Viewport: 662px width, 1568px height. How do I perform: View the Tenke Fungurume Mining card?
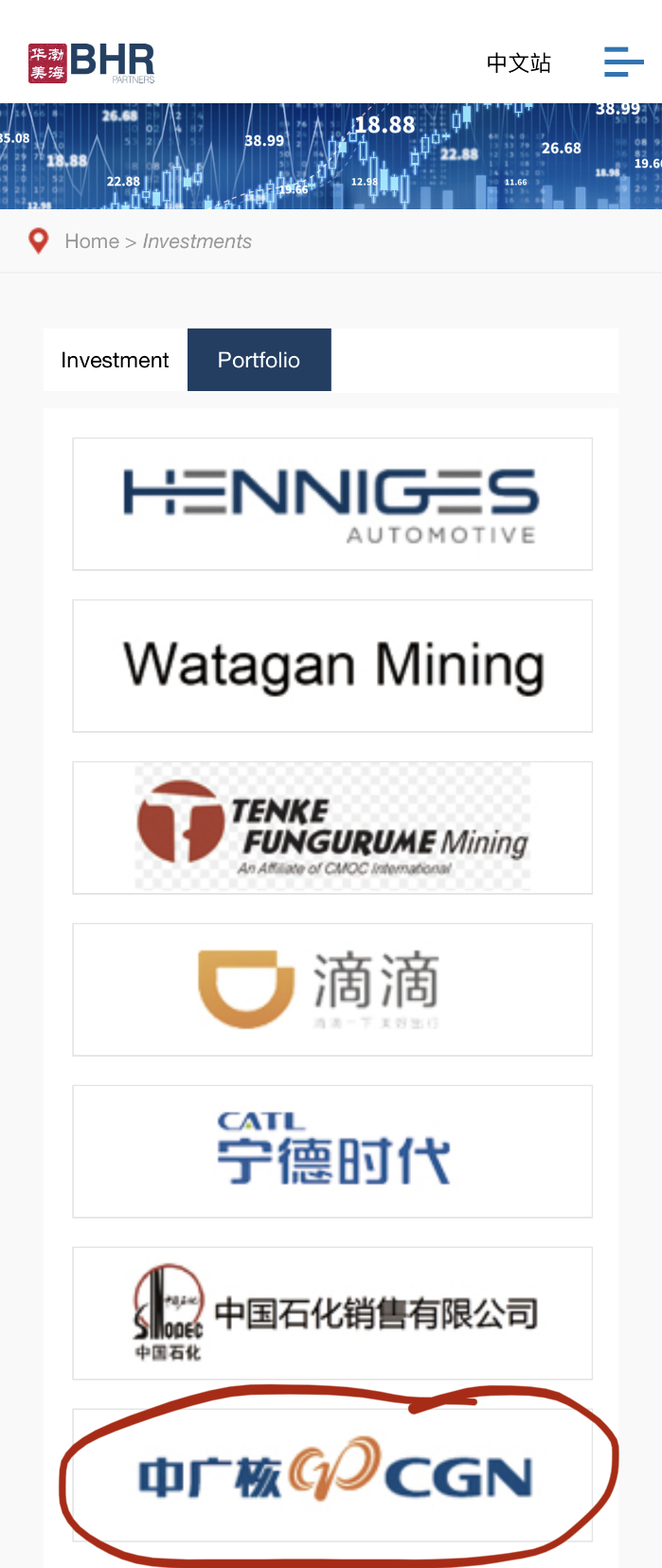coord(331,828)
